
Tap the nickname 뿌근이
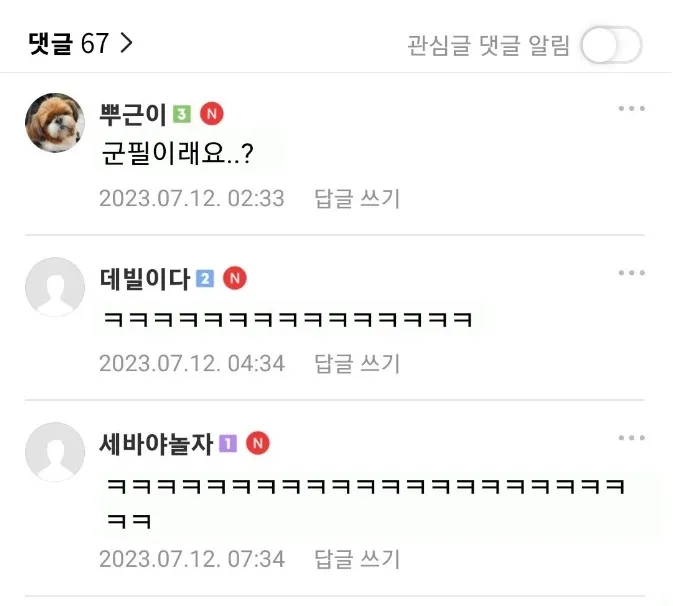[x=133, y=113]
